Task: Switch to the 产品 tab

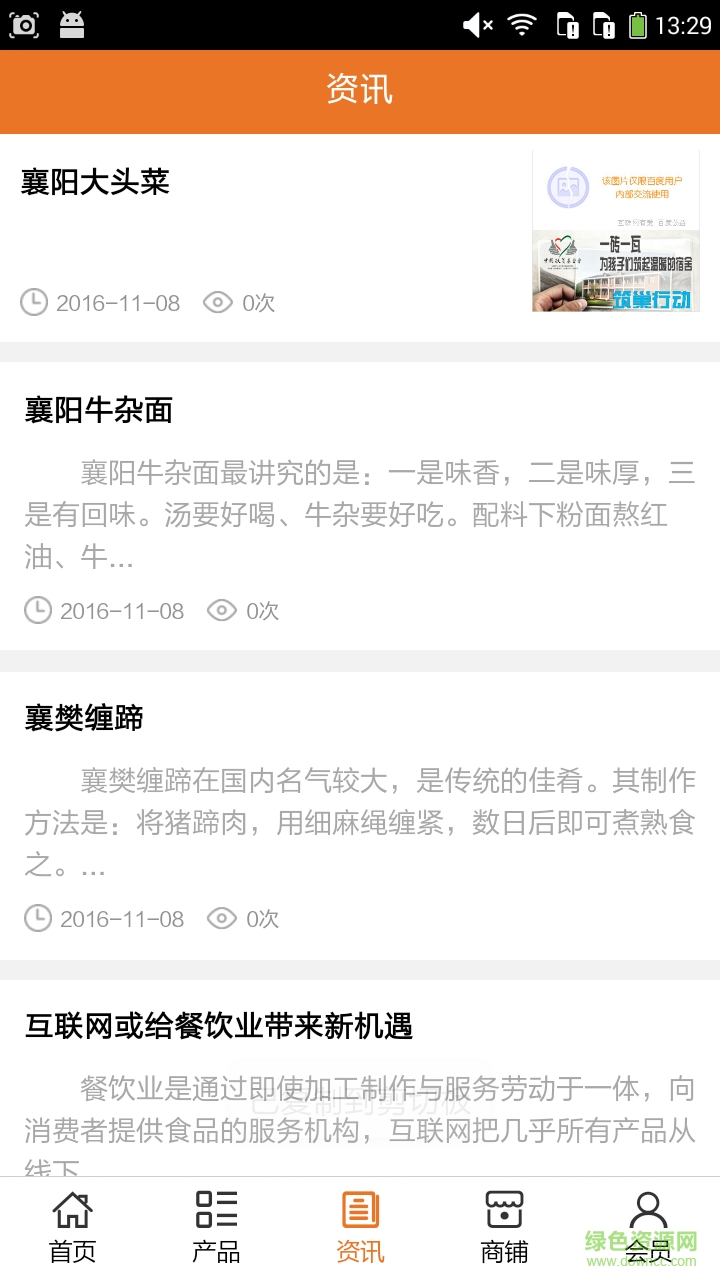Action: (x=216, y=1227)
